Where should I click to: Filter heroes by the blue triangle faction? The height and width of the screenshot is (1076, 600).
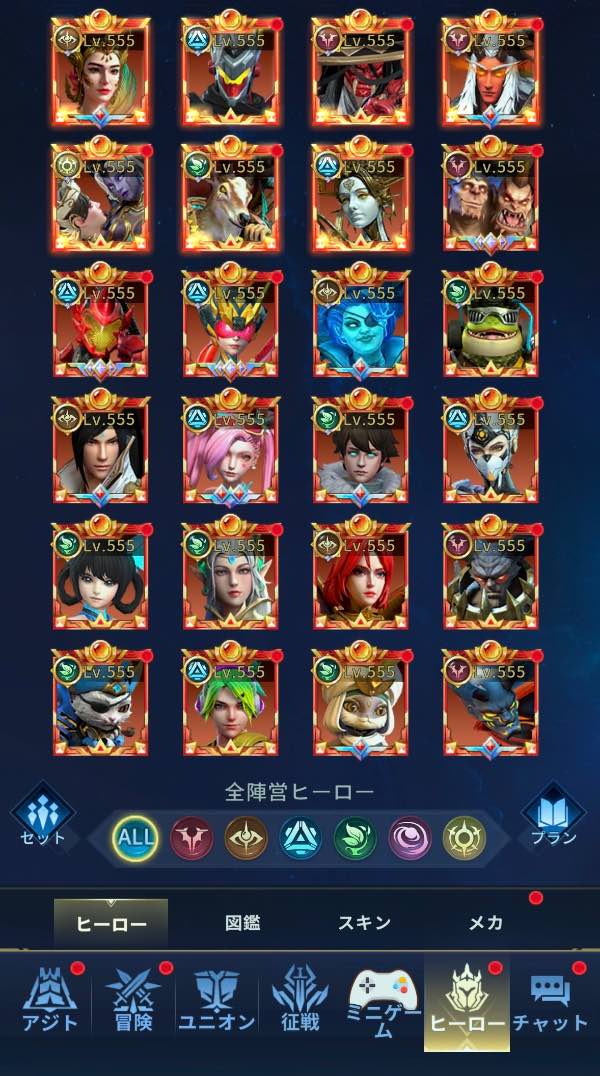click(x=300, y=838)
